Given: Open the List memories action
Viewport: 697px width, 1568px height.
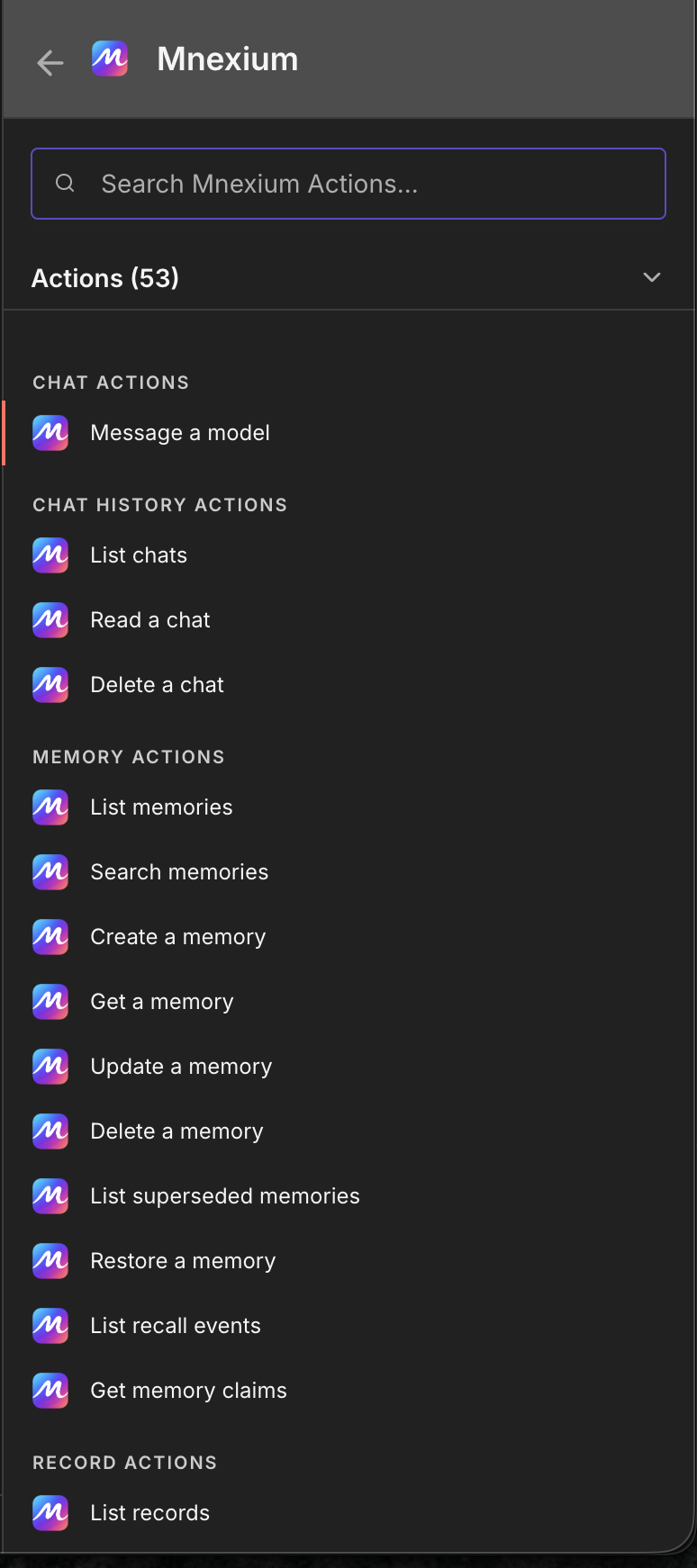Looking at the screenshot, I should [161, 807].
